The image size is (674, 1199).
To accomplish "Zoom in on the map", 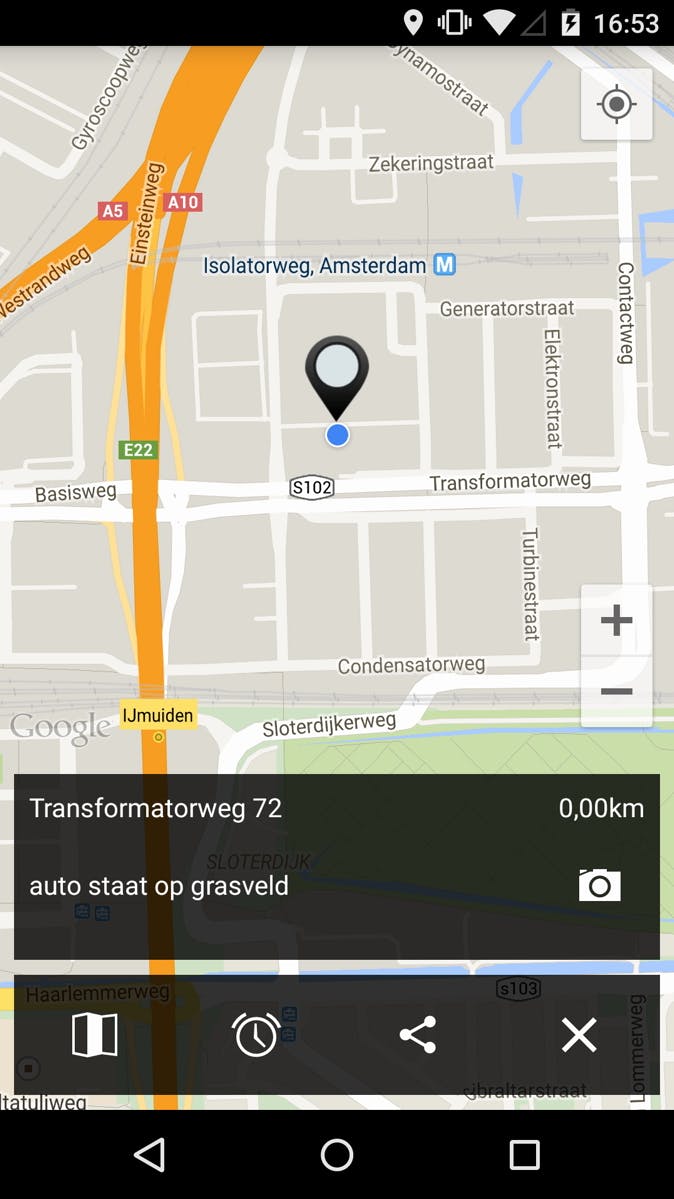I will tap(616, 621).
